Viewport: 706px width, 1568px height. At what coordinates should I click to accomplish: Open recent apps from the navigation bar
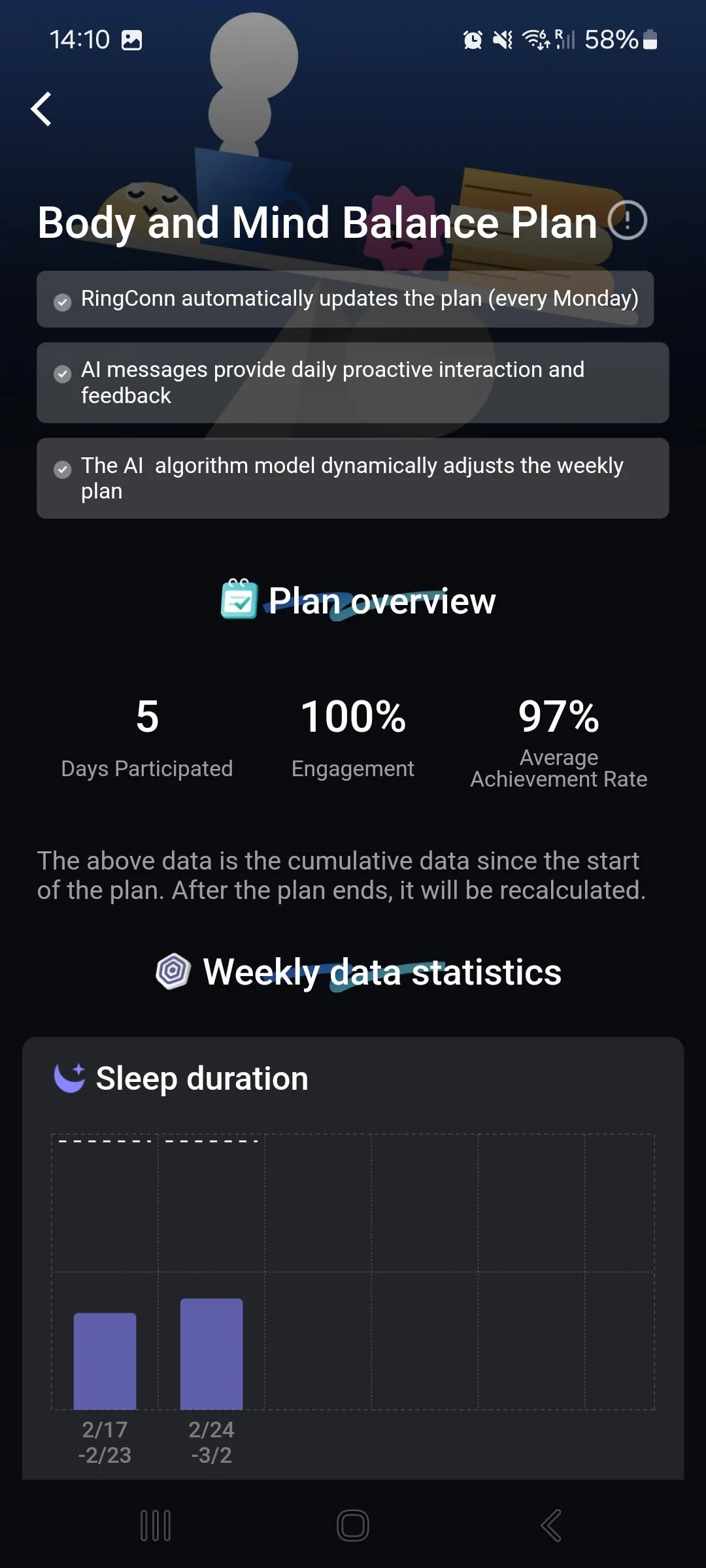[x=156, y=1526]
